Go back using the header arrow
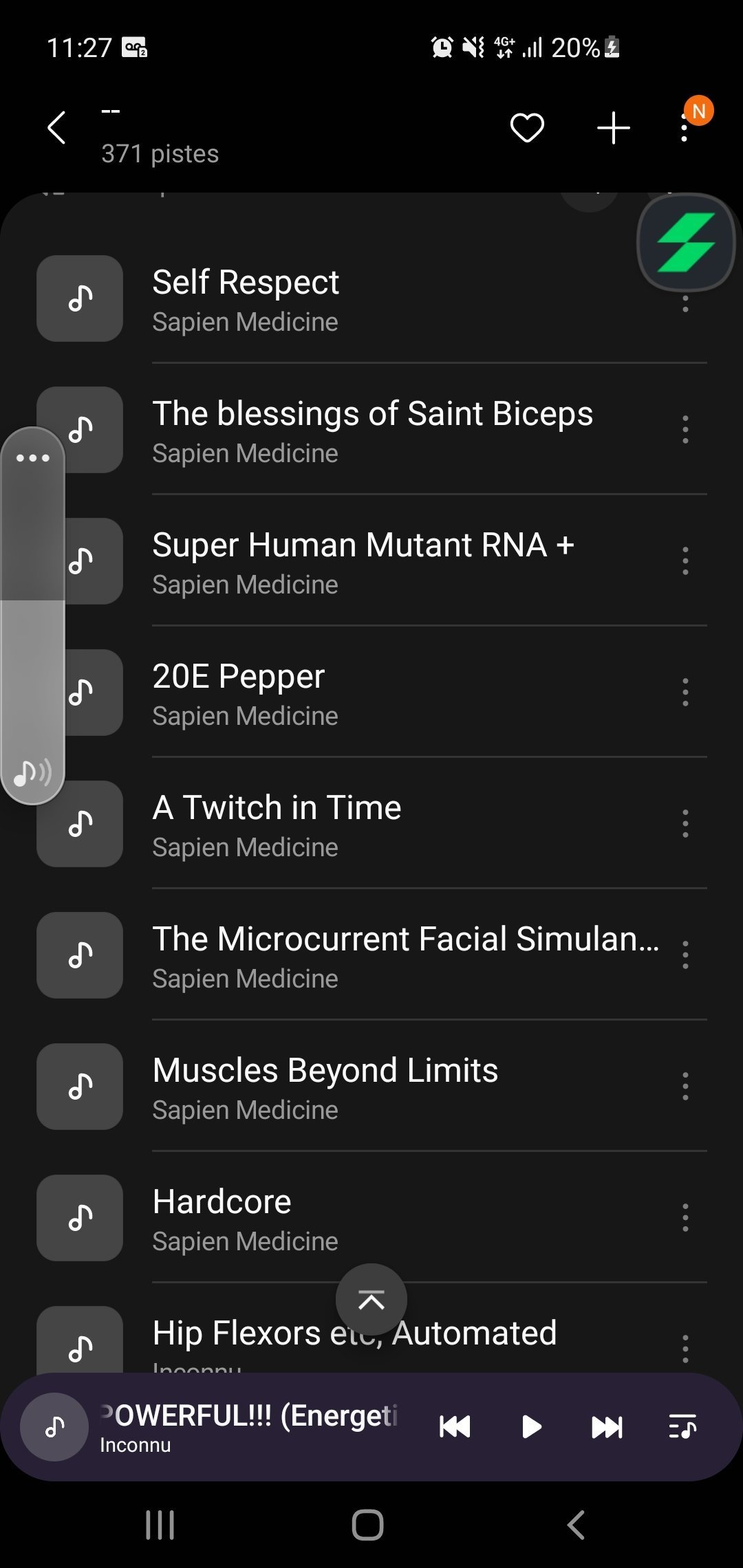The width and height of the screenshot is (743, 1568). (x=56, y=128)
